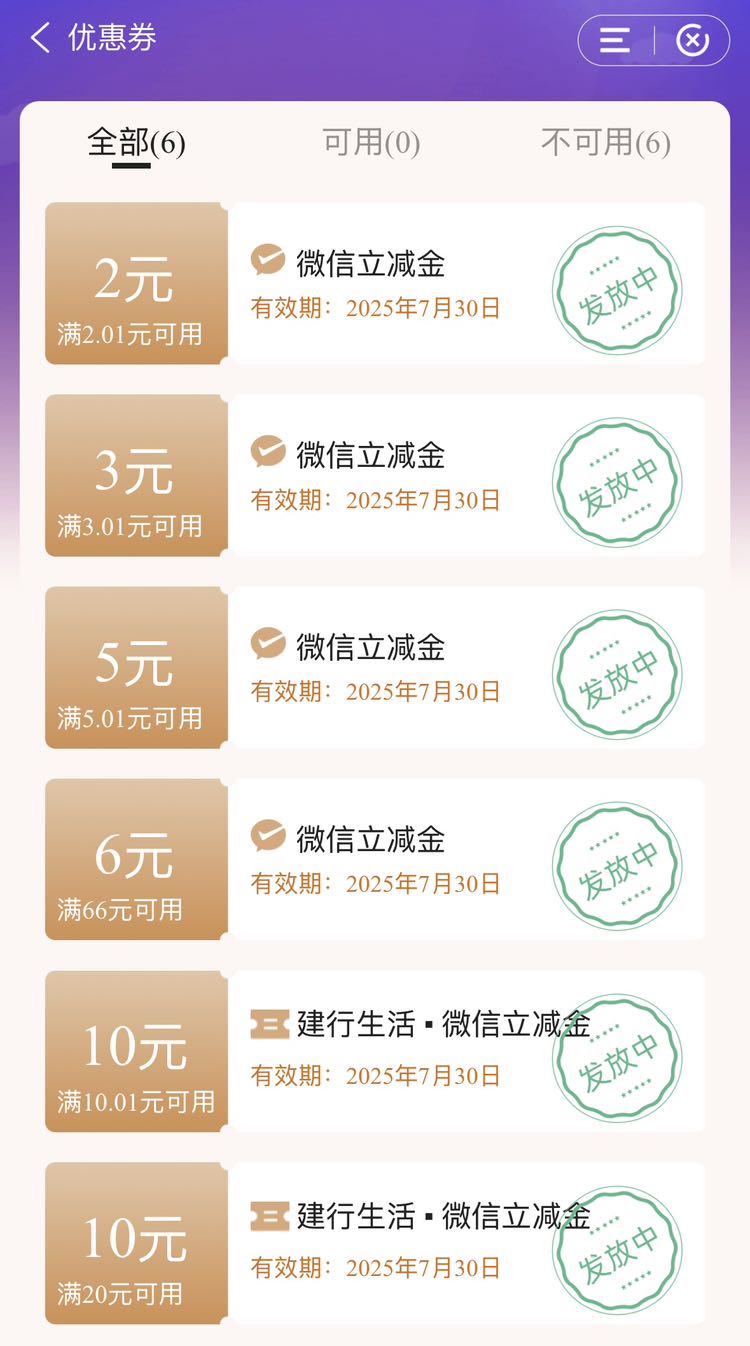The height and width of the screenshot is (1346, 750).
Task: Open the 3元 微信立减金 coupon
Action: click(x=375, y=475)
